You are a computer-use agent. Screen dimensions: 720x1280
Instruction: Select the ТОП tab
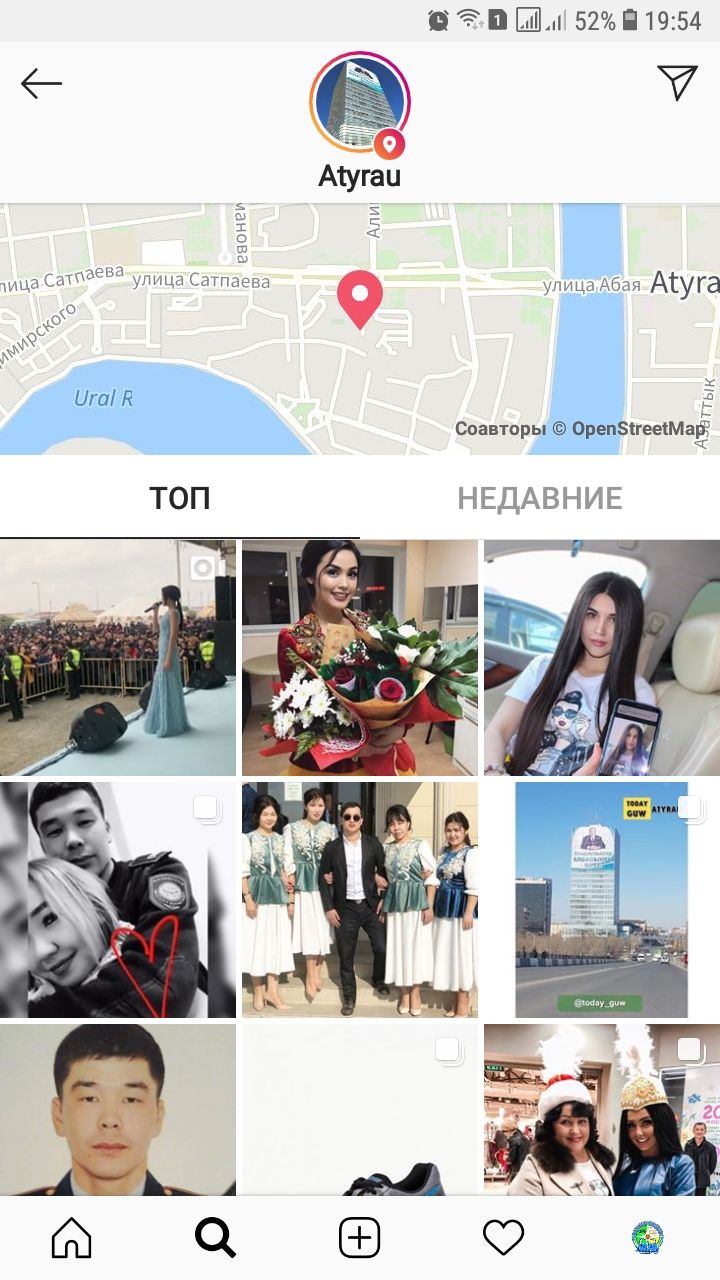(x=180, y=498)
